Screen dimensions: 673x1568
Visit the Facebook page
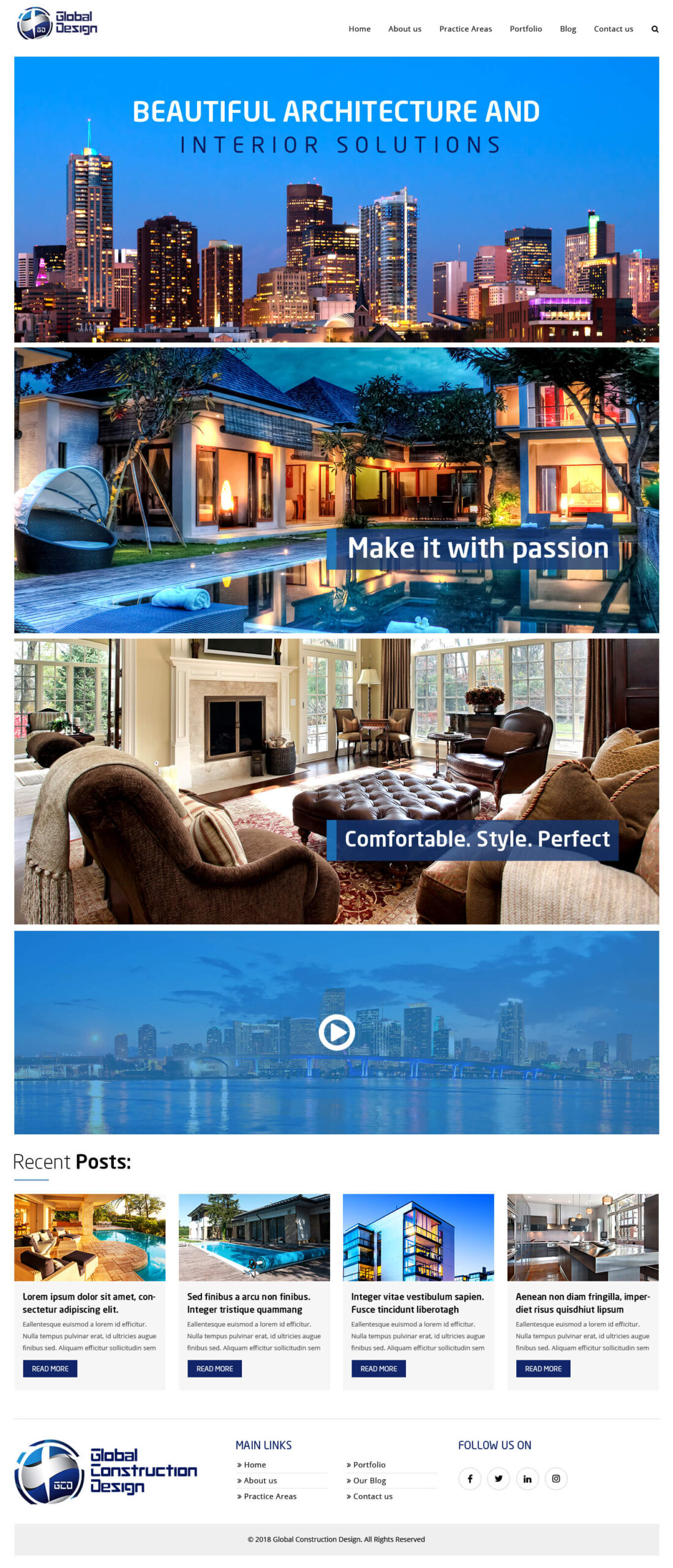point(470,1478)
